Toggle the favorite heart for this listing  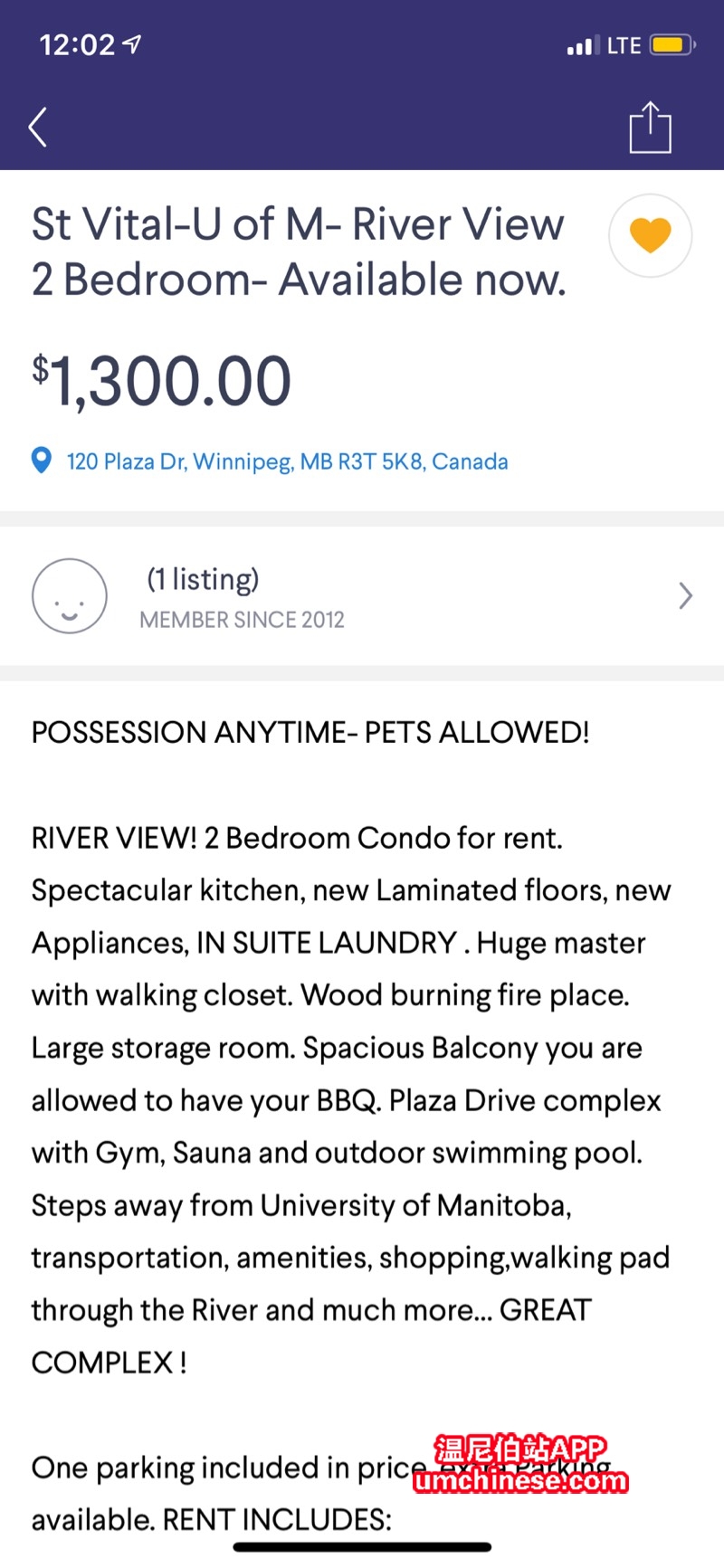click(650, 235)
